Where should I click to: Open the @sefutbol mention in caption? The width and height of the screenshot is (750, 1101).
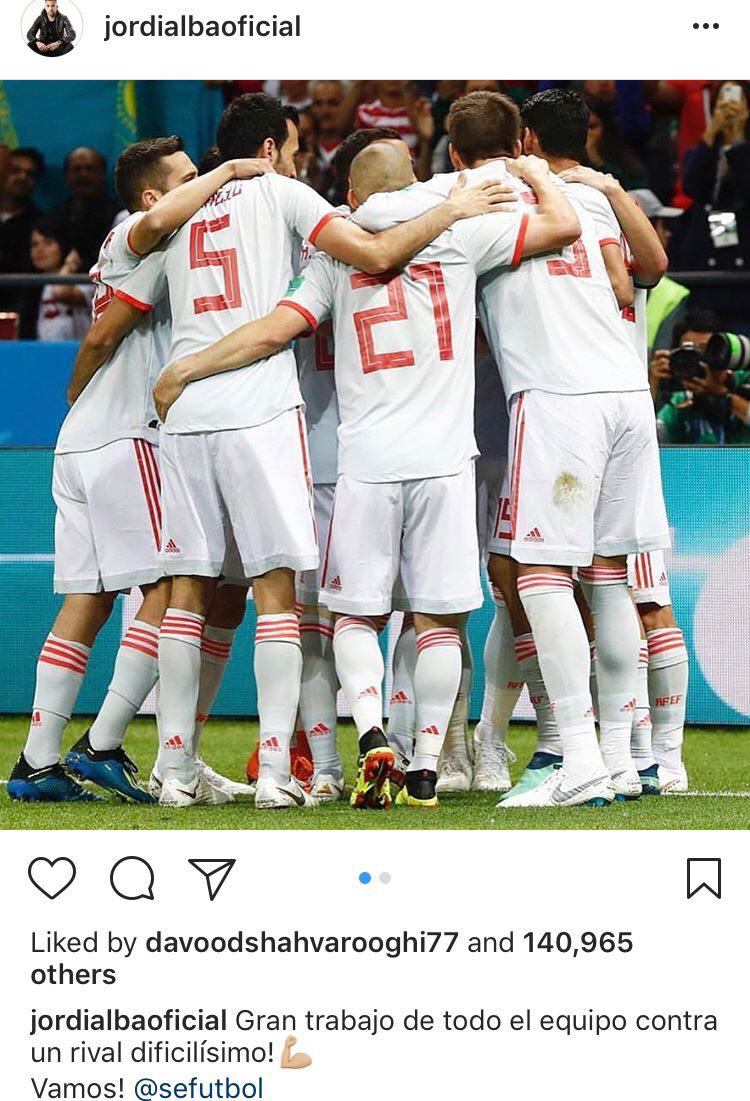coord(198,1088)
